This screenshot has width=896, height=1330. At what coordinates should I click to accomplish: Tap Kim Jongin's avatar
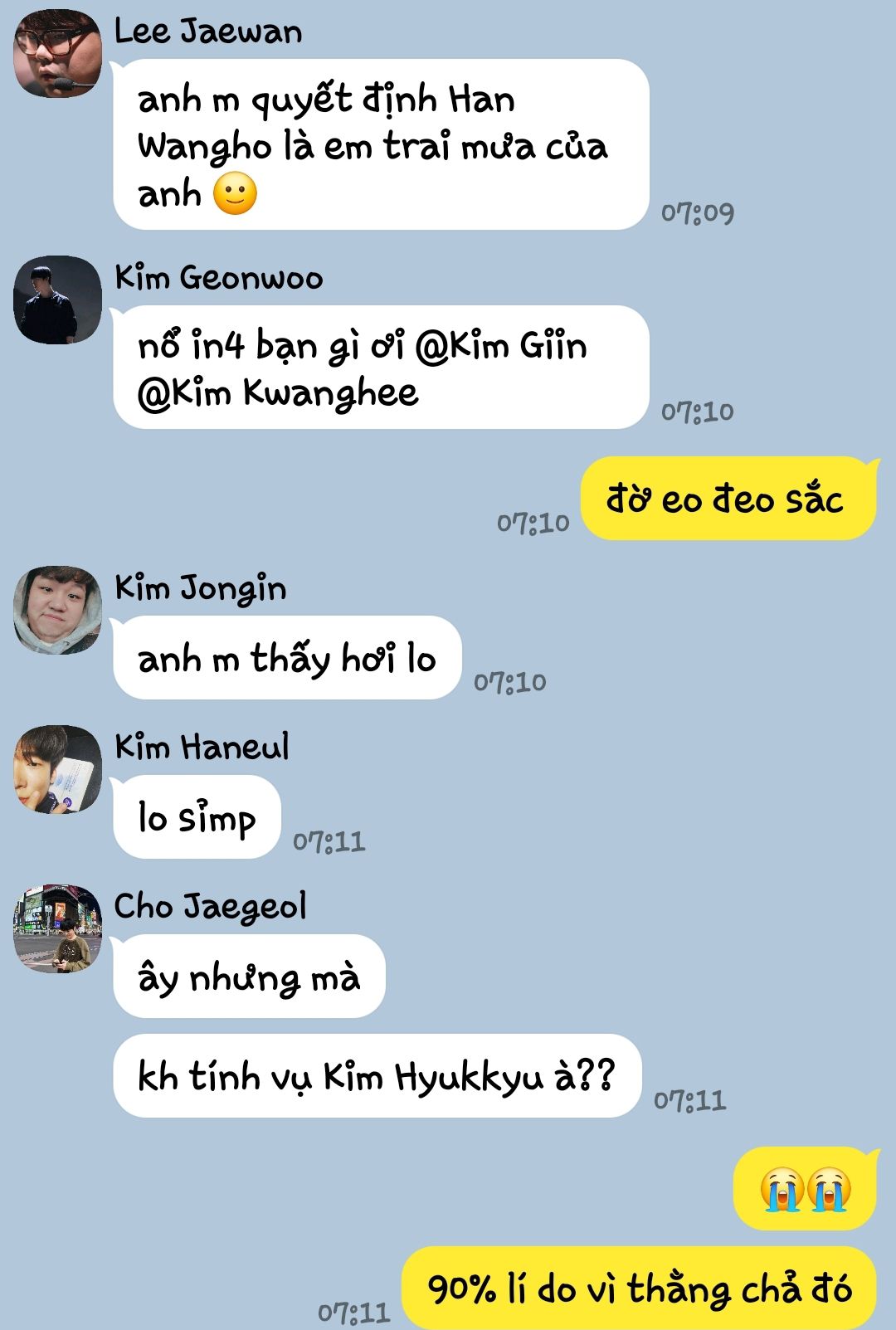tap(57, 610)
